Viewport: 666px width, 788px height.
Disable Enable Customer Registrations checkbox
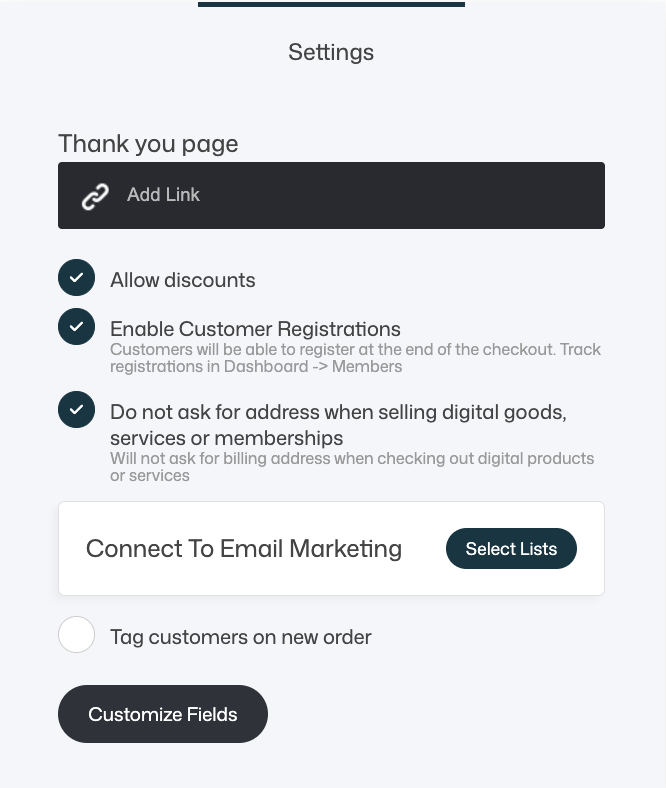(x=77, y=327)
